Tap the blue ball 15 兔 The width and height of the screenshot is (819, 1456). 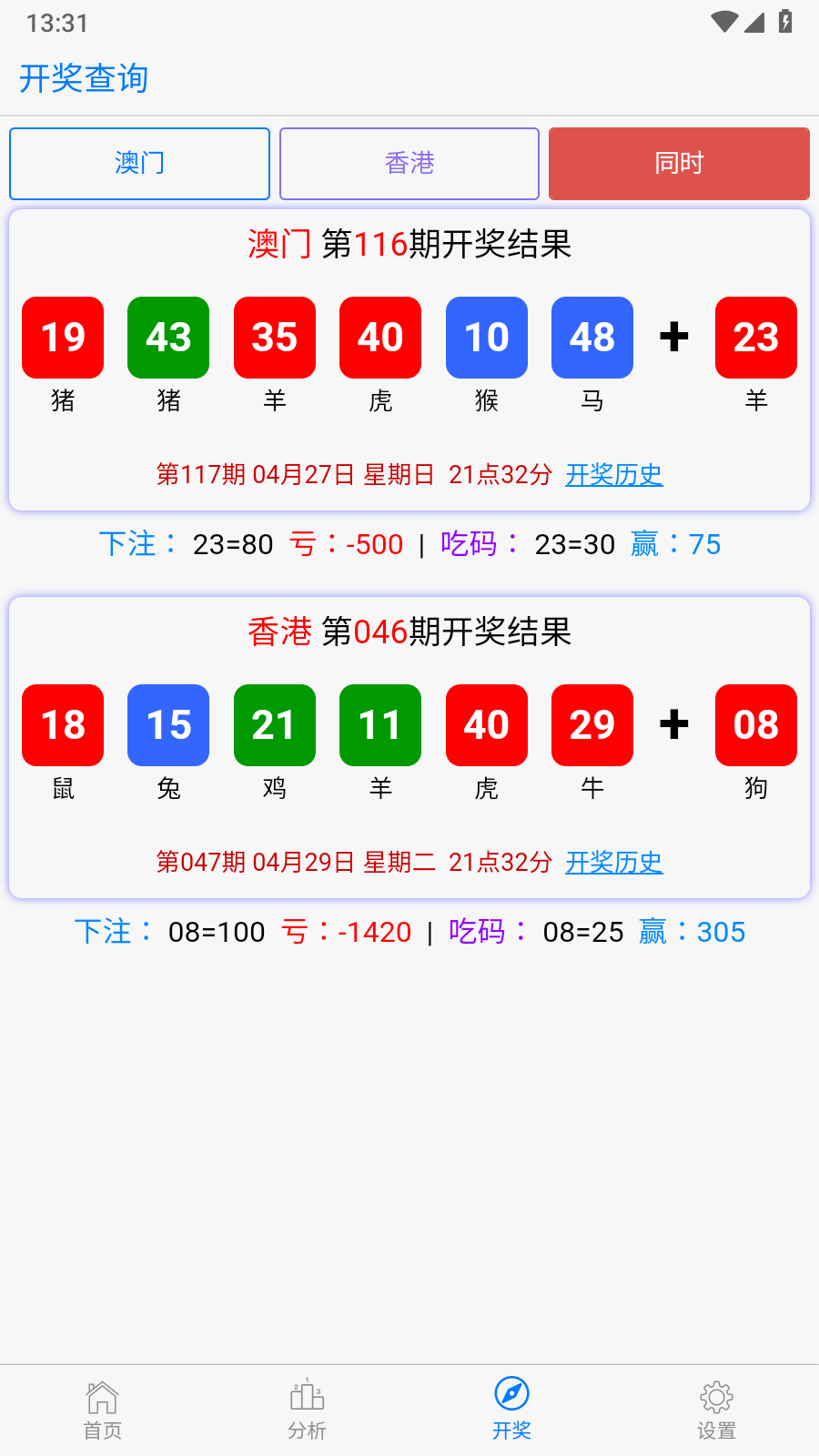[x=167, y=725]
